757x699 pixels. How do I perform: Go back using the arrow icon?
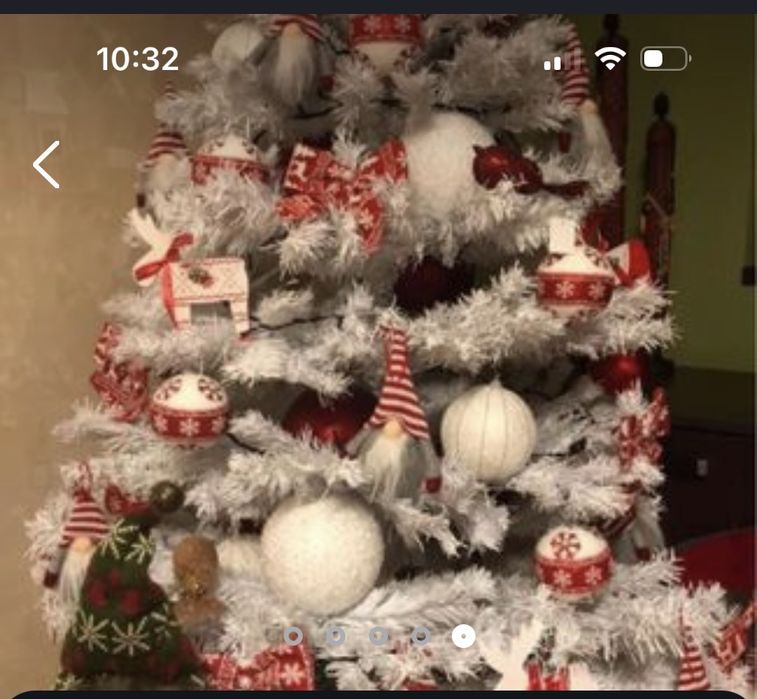coord(46,165)
